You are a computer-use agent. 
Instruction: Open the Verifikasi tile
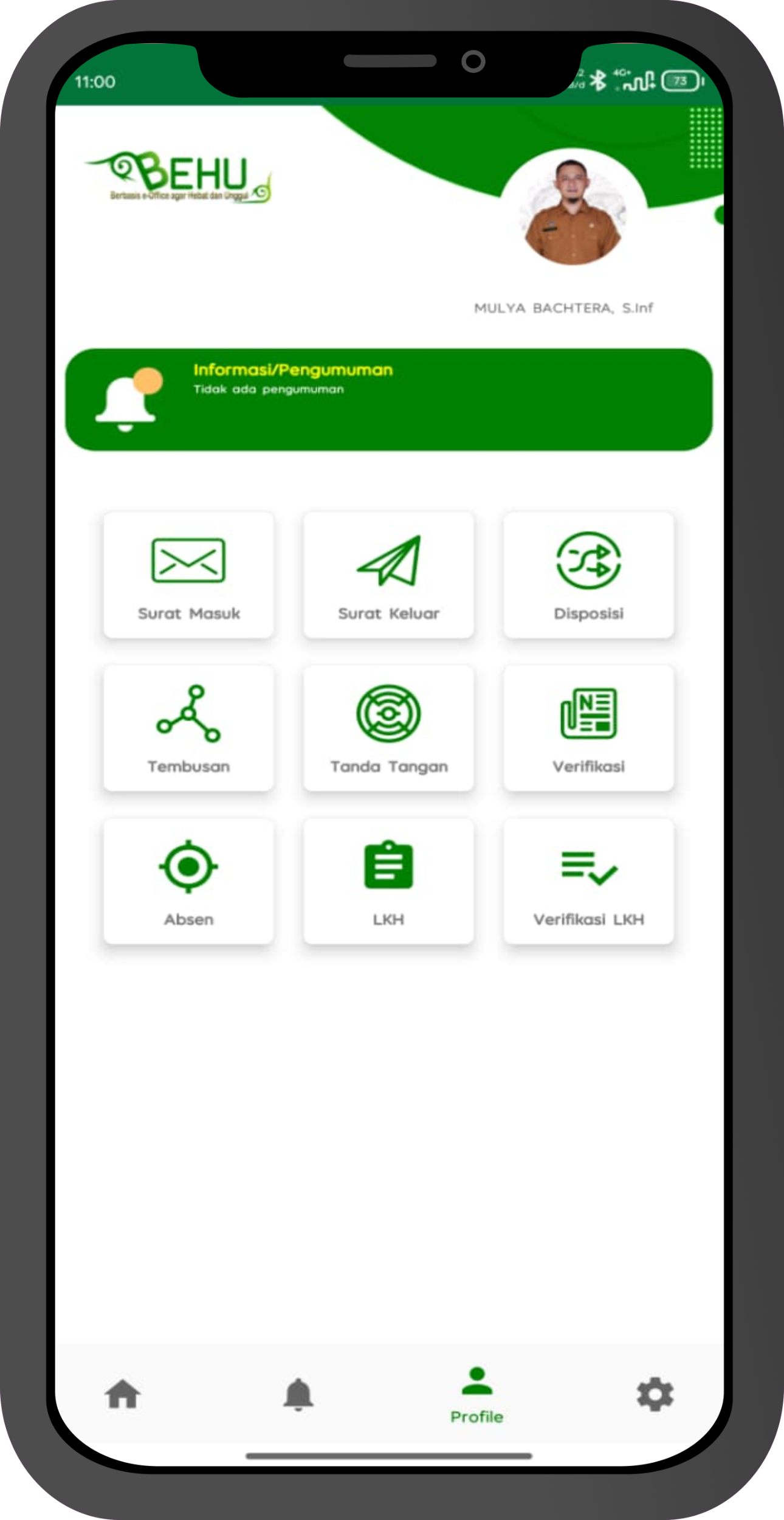click(x=588, y=728)
